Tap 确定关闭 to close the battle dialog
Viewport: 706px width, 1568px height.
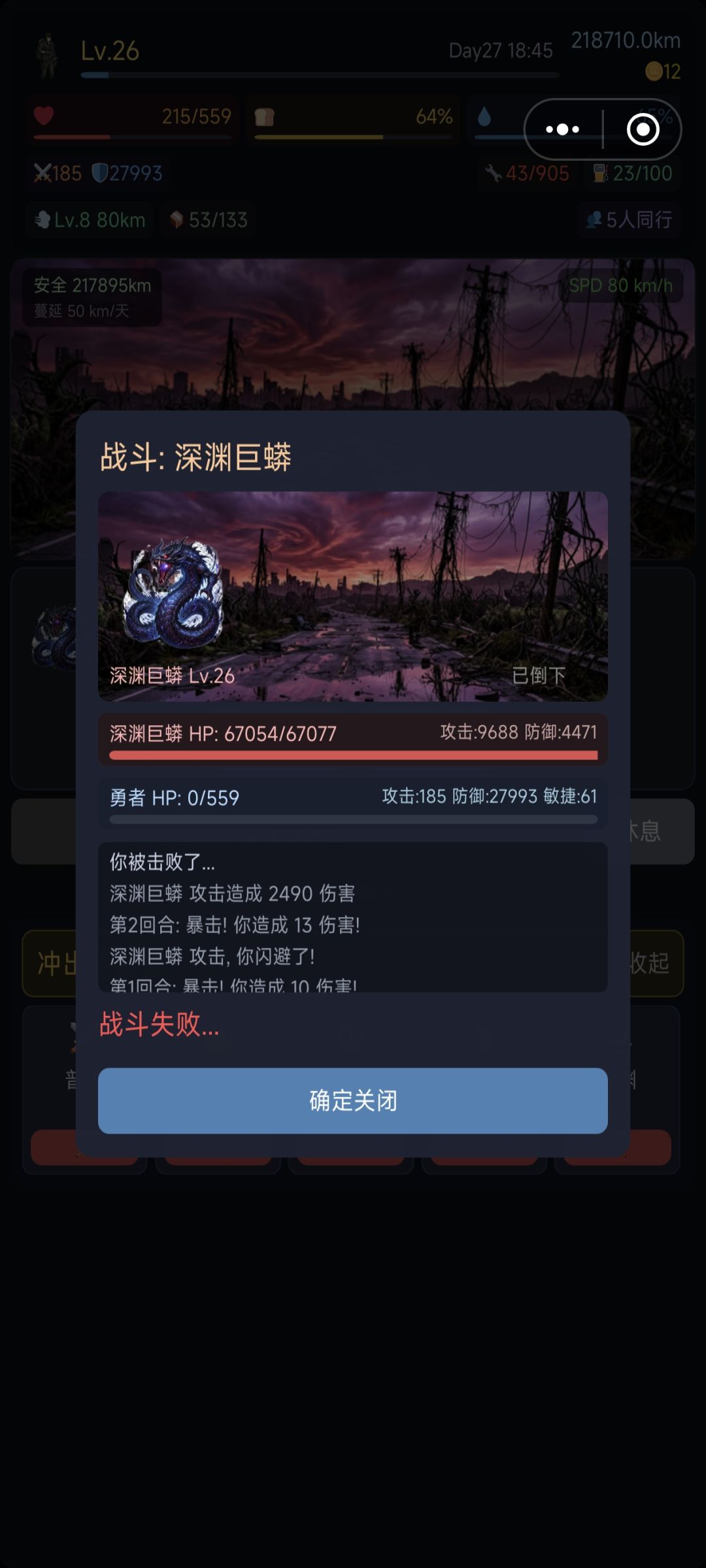pos(353,1101)
